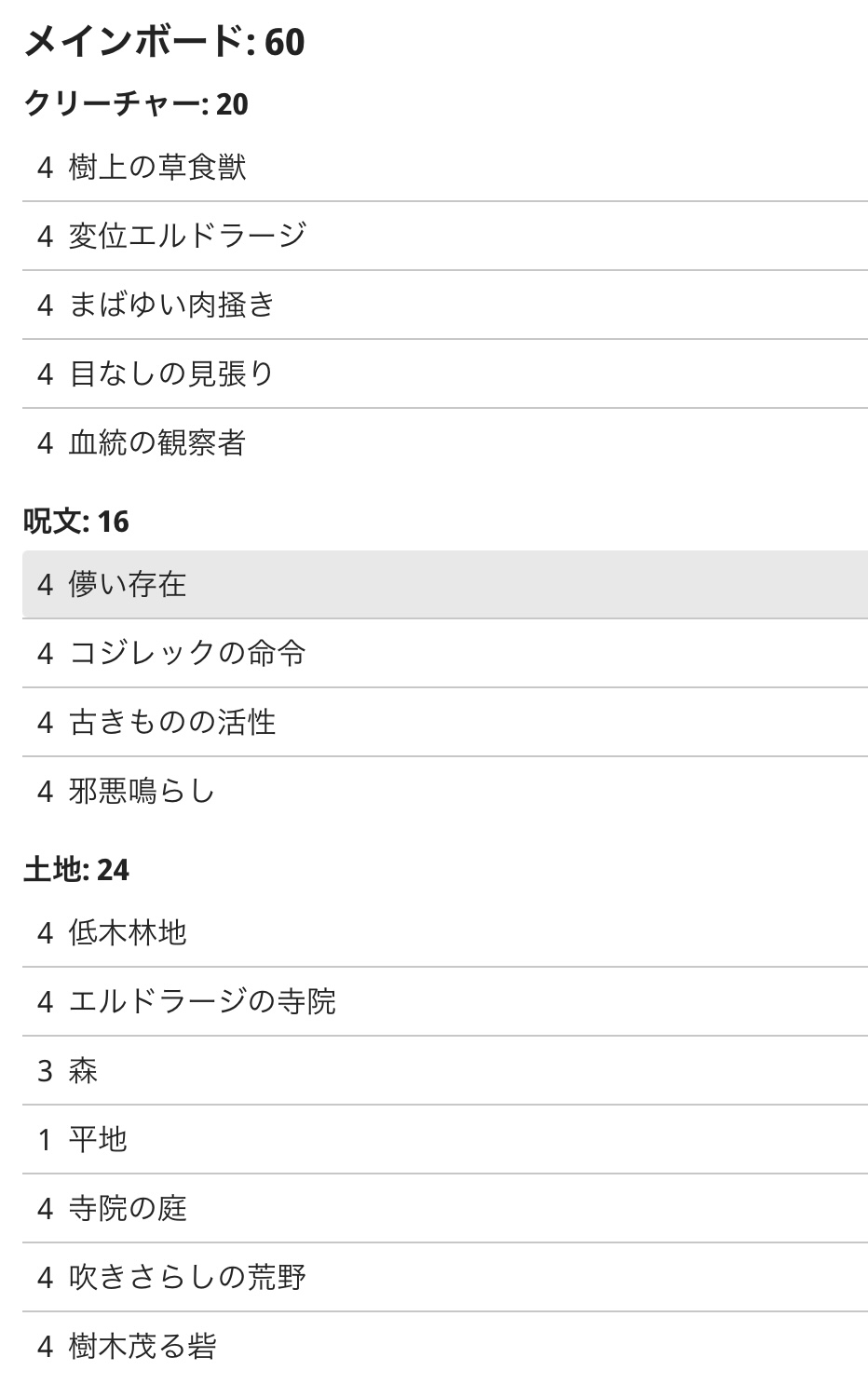Select 古きものの活性 from the list
Screen dimensions: 868x1398
445,723
